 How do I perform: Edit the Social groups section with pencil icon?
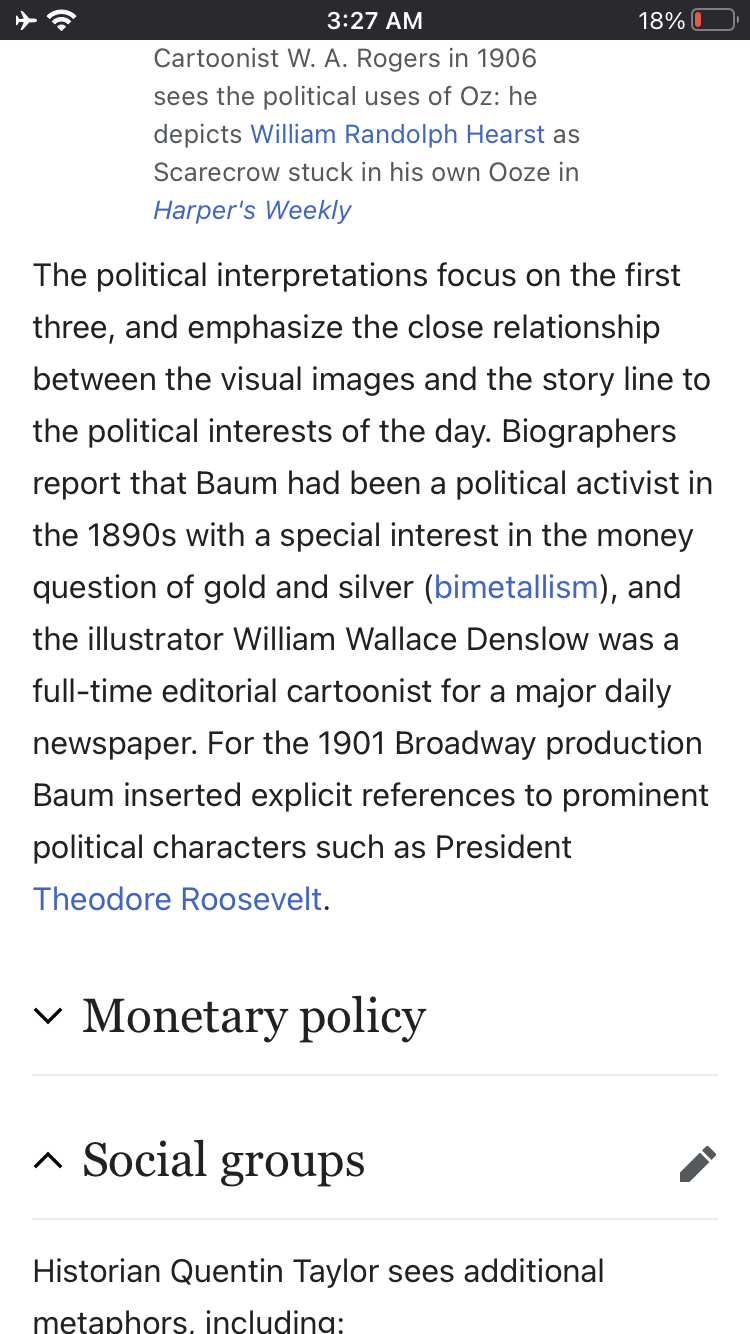[697, 1163]
